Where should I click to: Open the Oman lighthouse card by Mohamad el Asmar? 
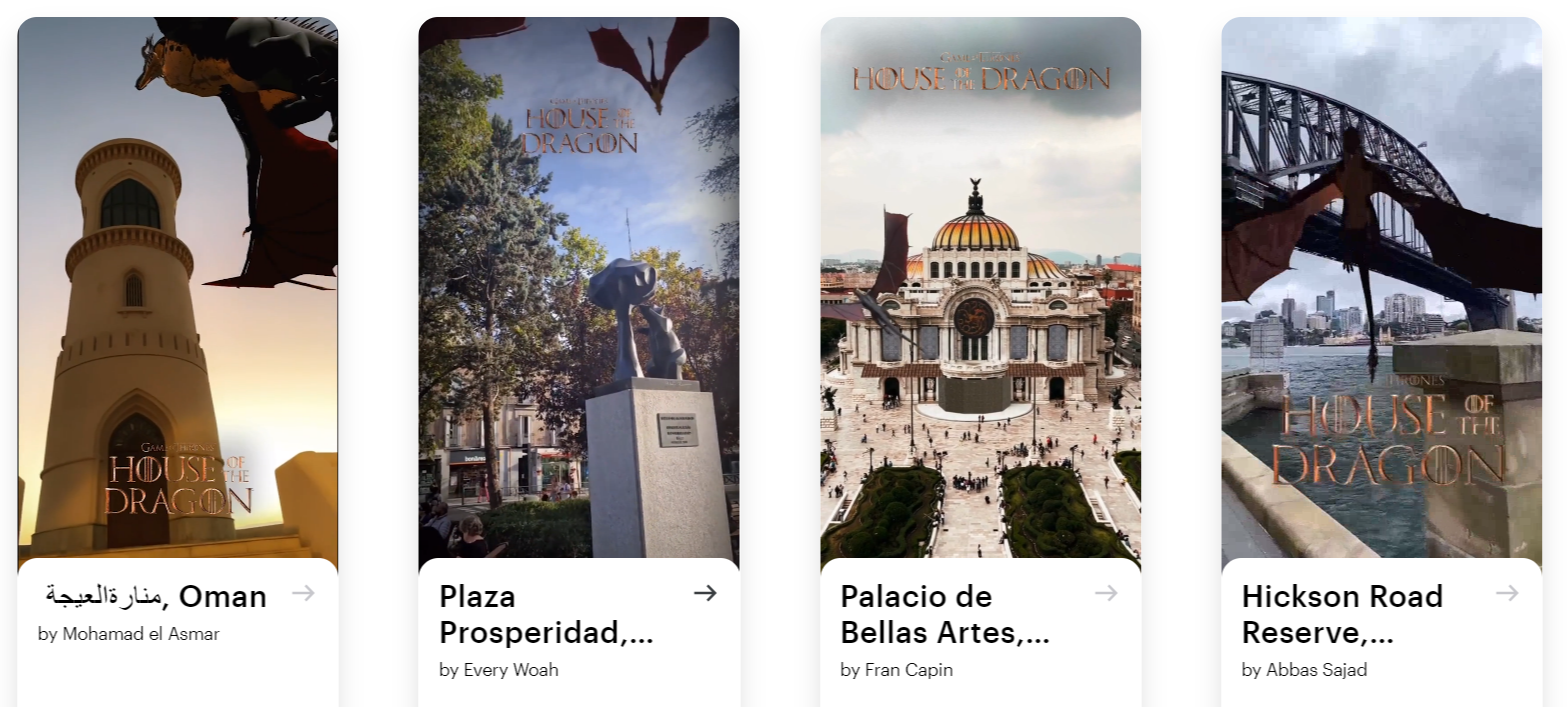point(177,300)
